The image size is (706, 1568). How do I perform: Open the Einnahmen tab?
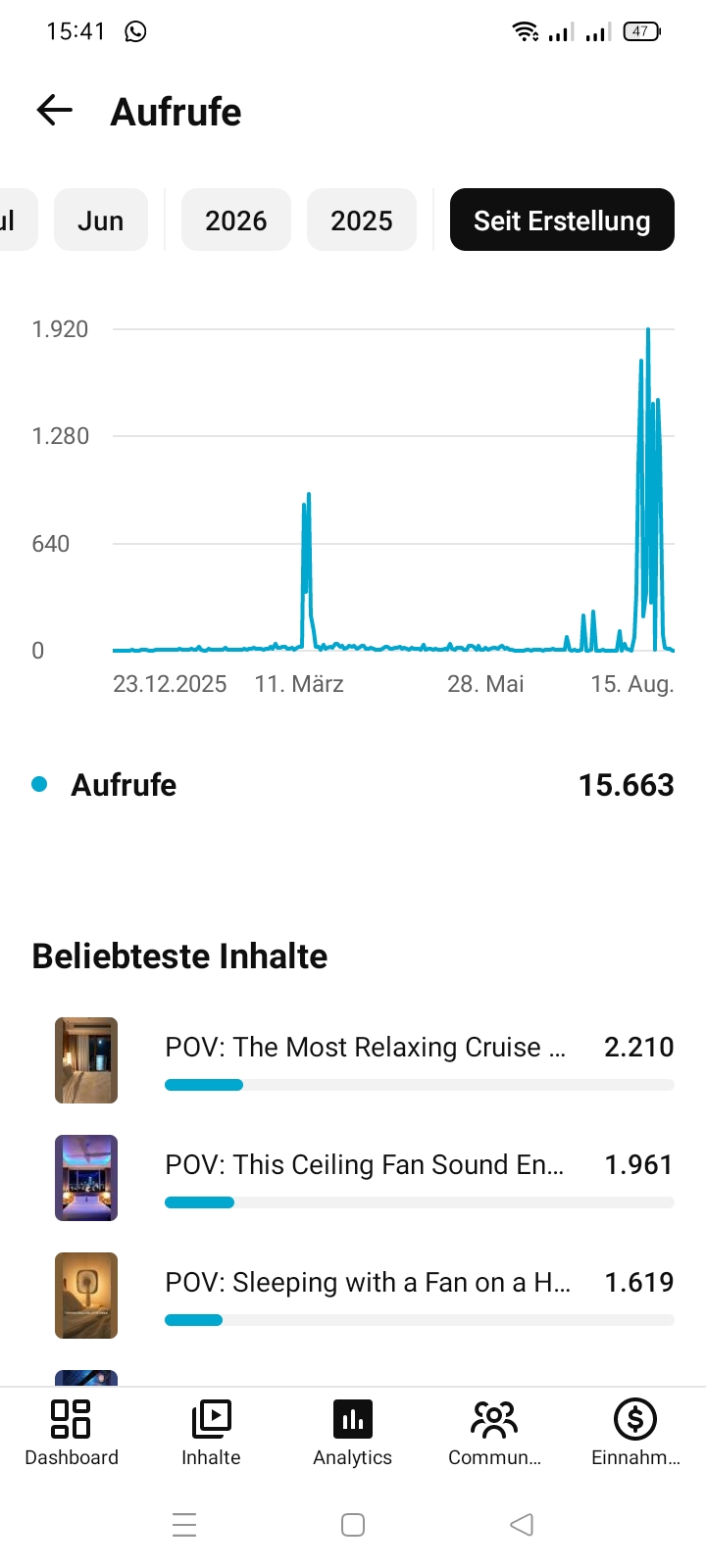(635, 1433)
